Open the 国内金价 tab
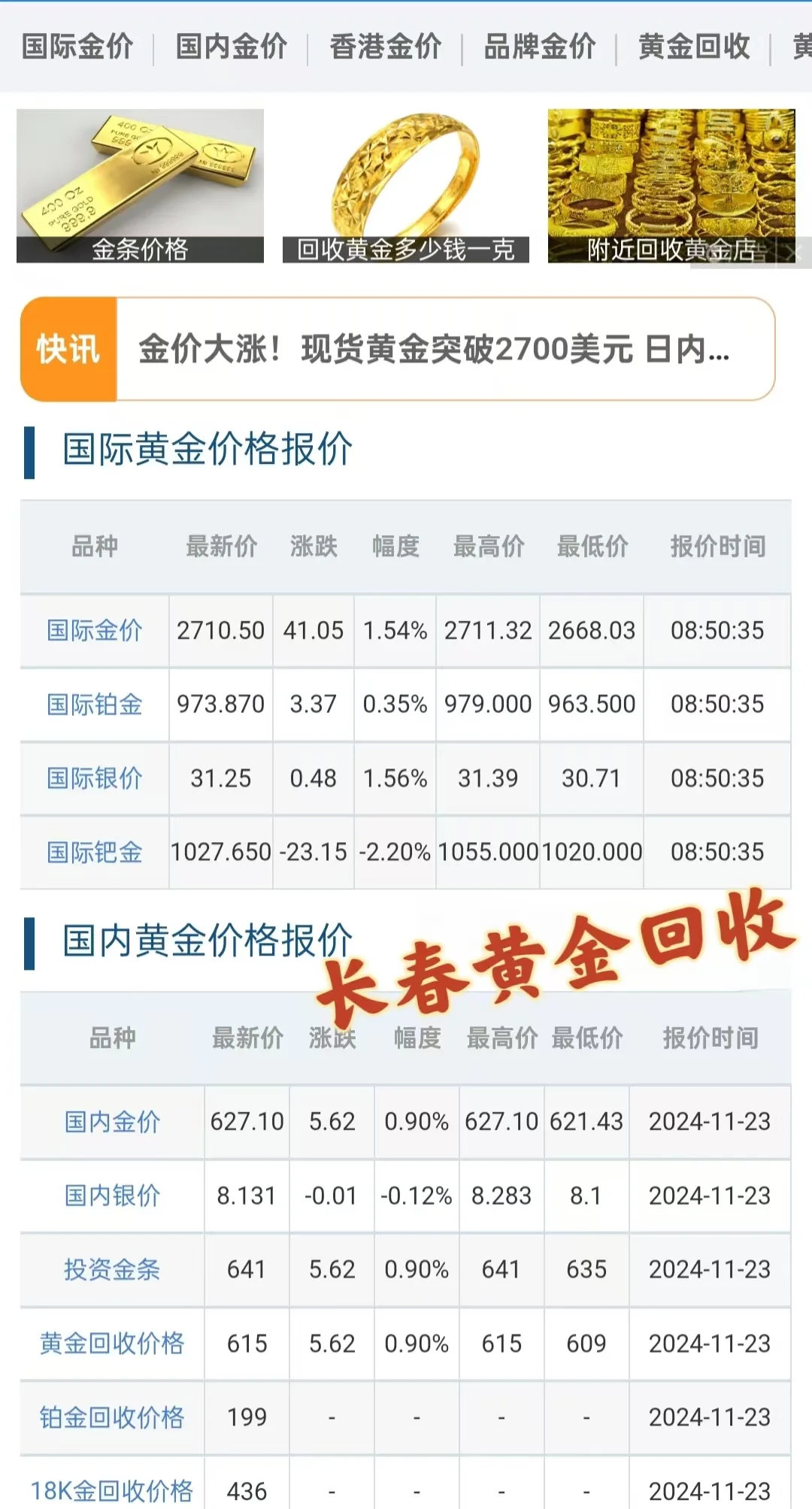812x1509 pixels. tap(232, 47)
